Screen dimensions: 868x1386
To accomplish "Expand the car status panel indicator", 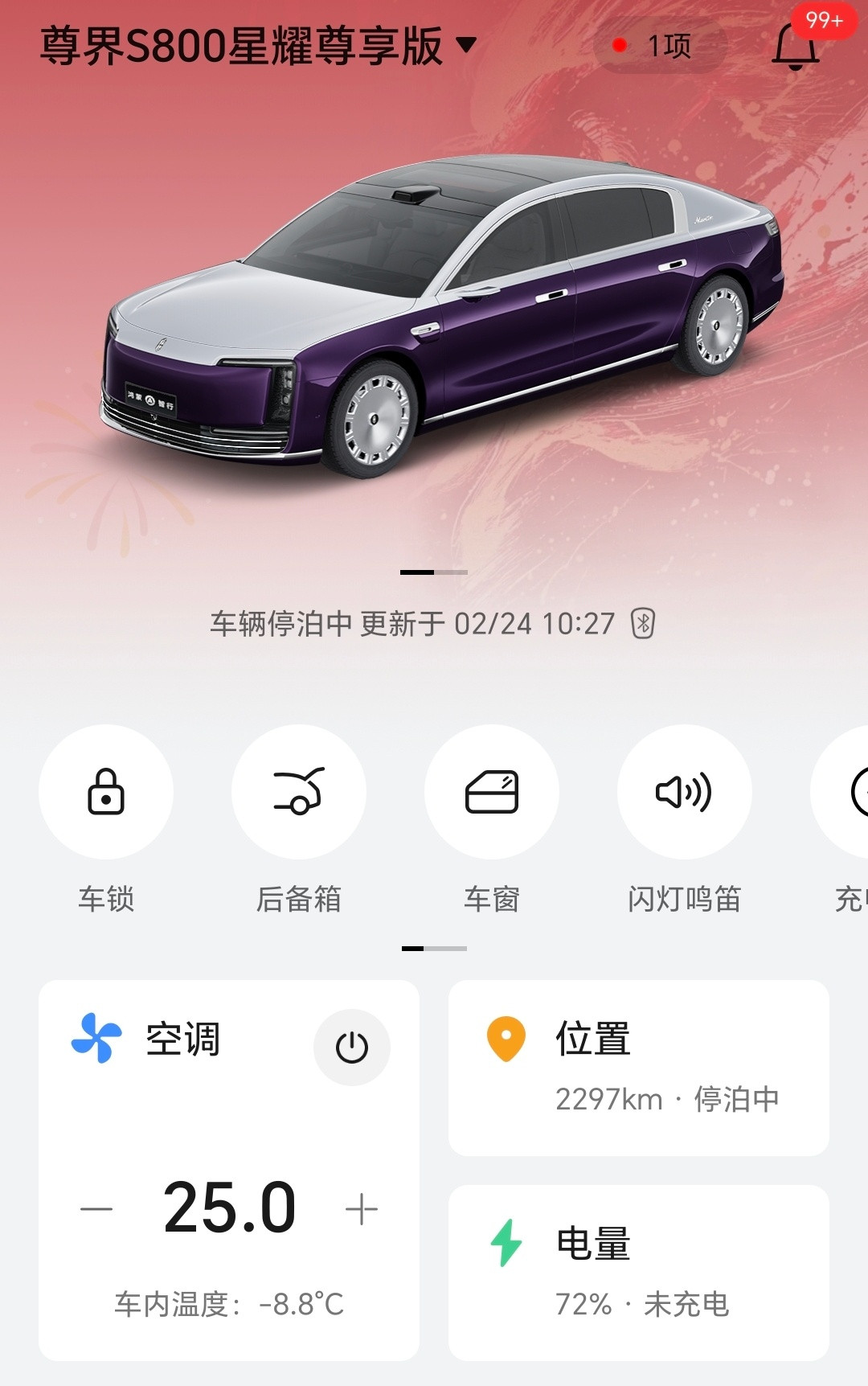I will pyautogui.click(x=434, y=571).
